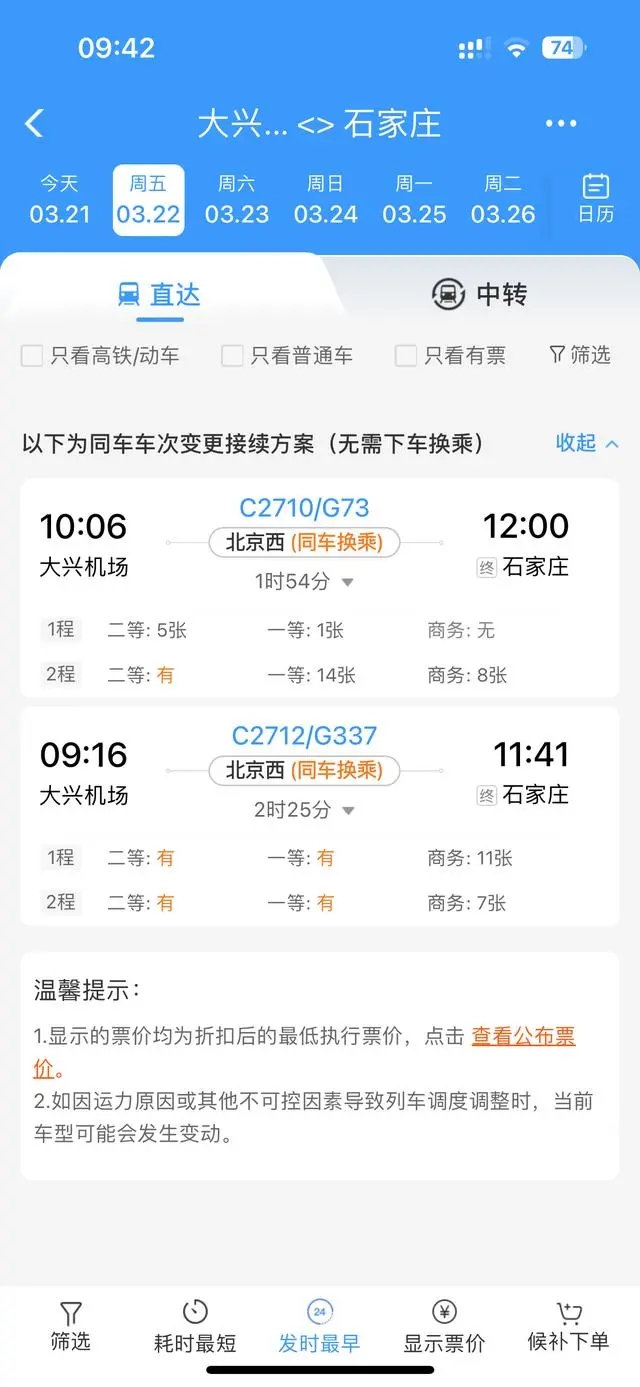Select today's date 03.21
The image size is (640, 1387).
[x=60, y=200]
